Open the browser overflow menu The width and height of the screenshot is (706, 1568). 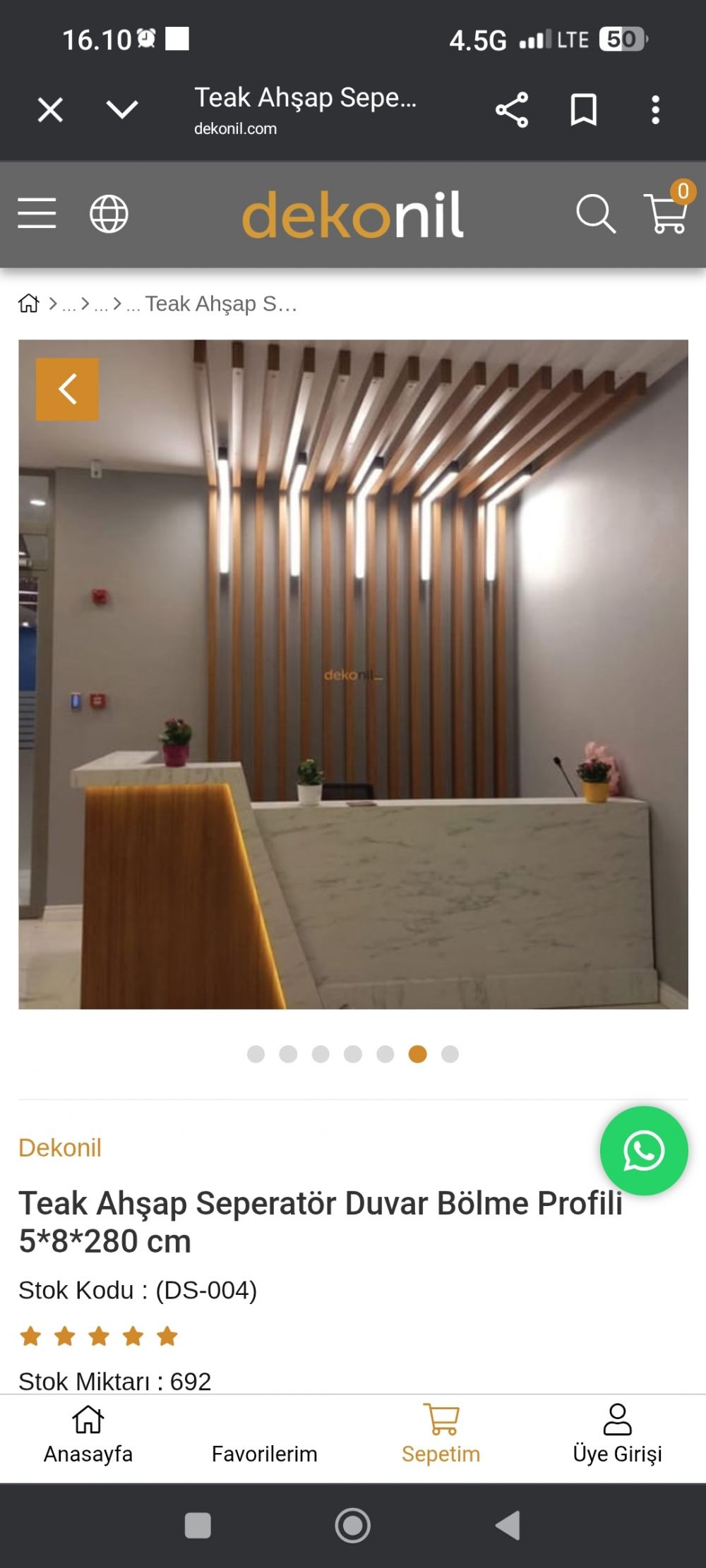655,110
